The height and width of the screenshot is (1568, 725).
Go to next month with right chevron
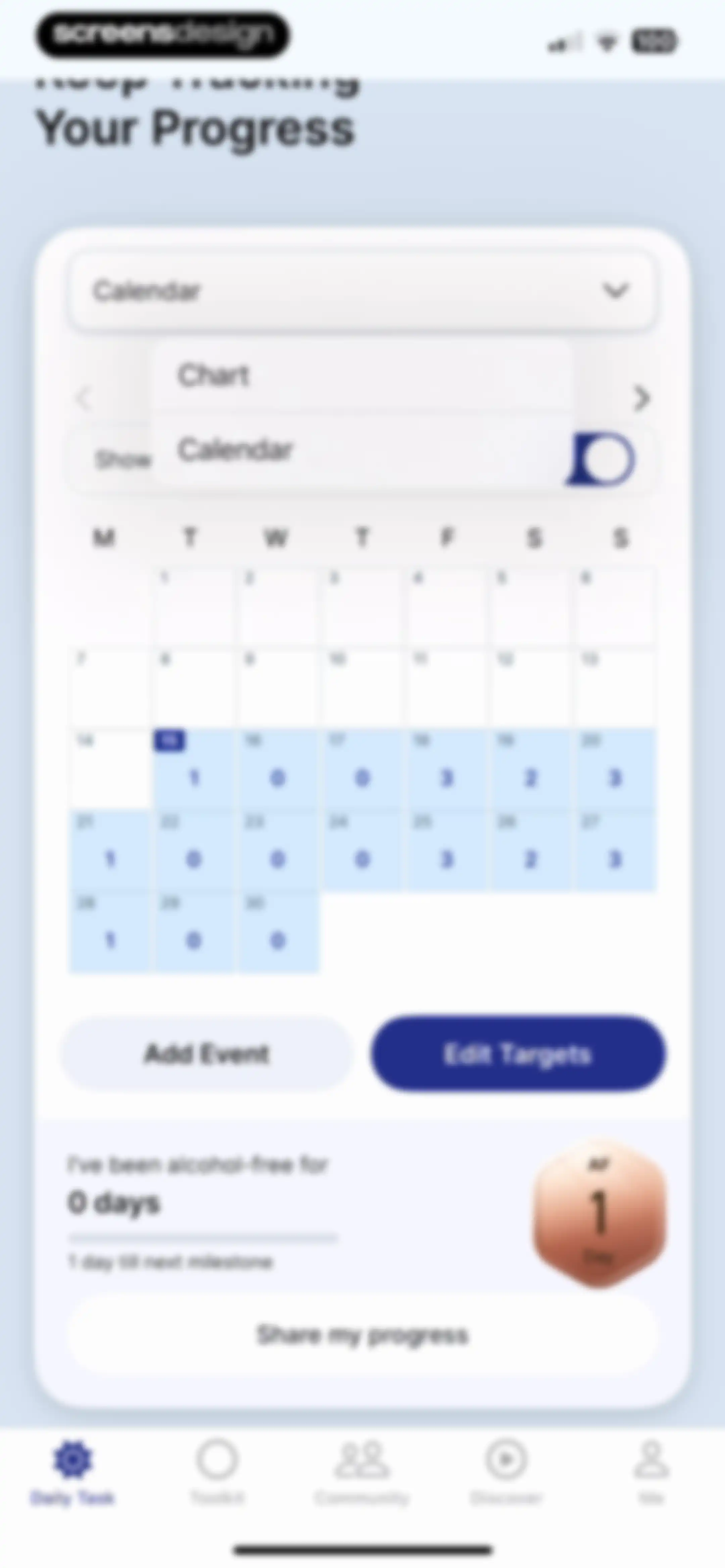point(640,399)
